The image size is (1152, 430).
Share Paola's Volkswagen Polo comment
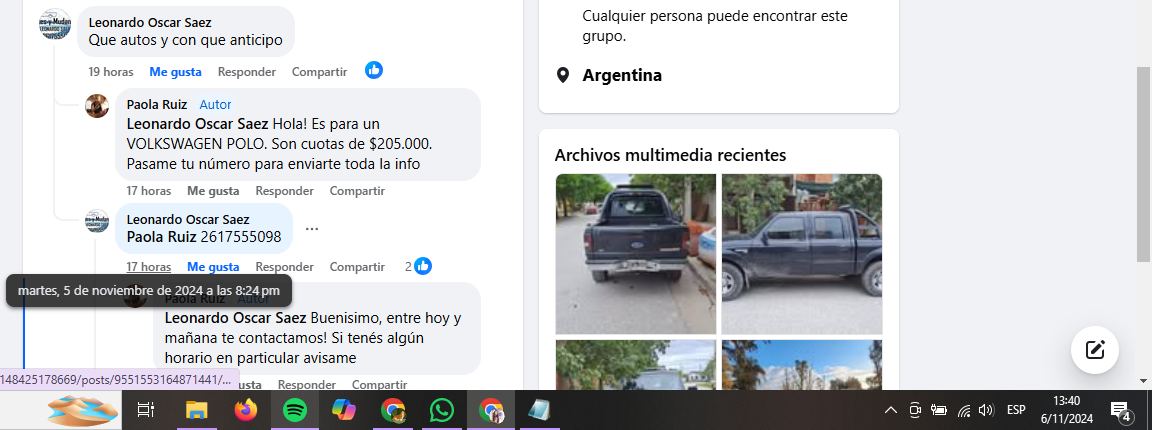pyautogui.click(x=357, y=191)
